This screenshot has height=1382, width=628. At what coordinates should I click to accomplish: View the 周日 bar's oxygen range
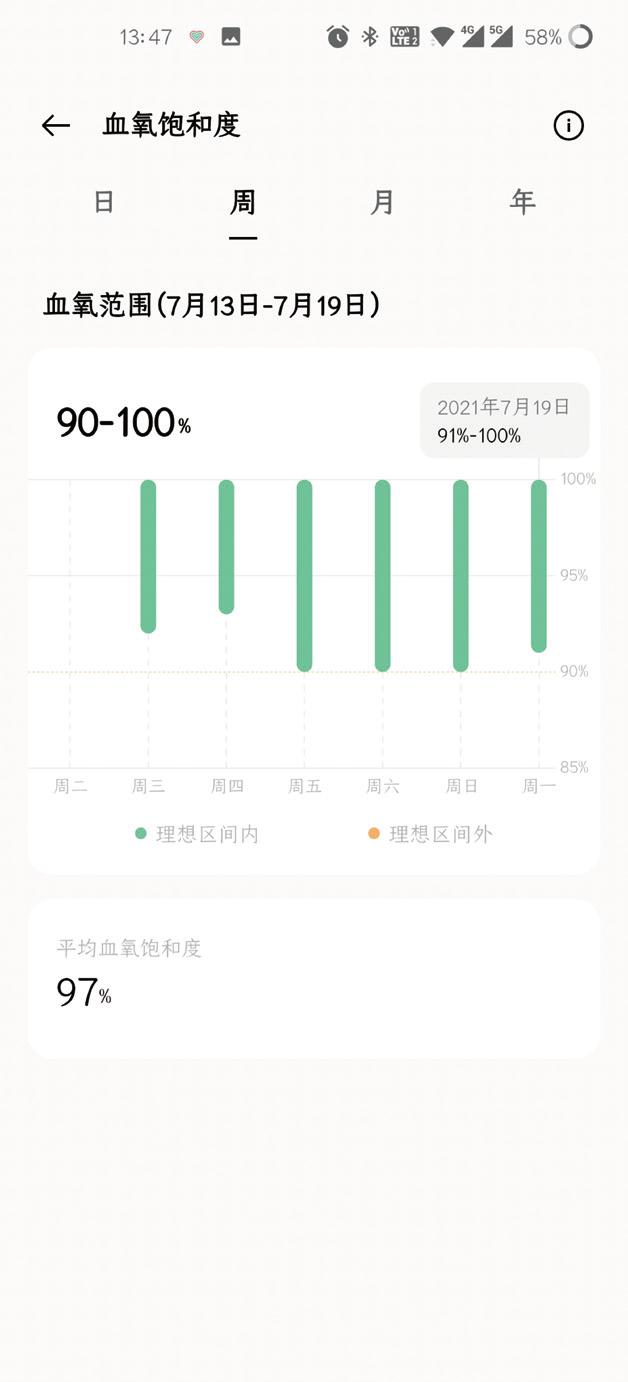pyautogui.click(x=460, y=575)
